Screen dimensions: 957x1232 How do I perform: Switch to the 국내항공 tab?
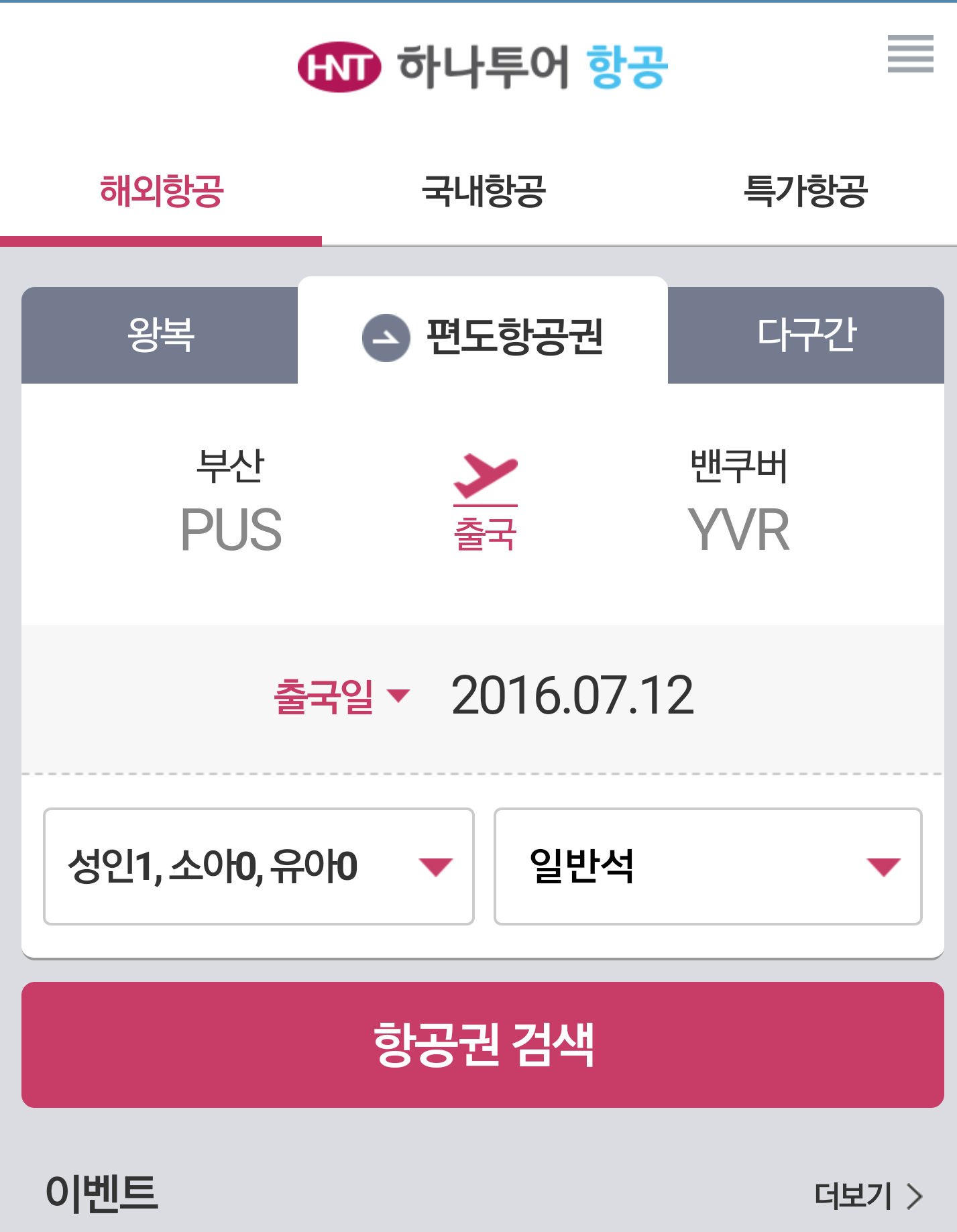click(x=483, y=191)
